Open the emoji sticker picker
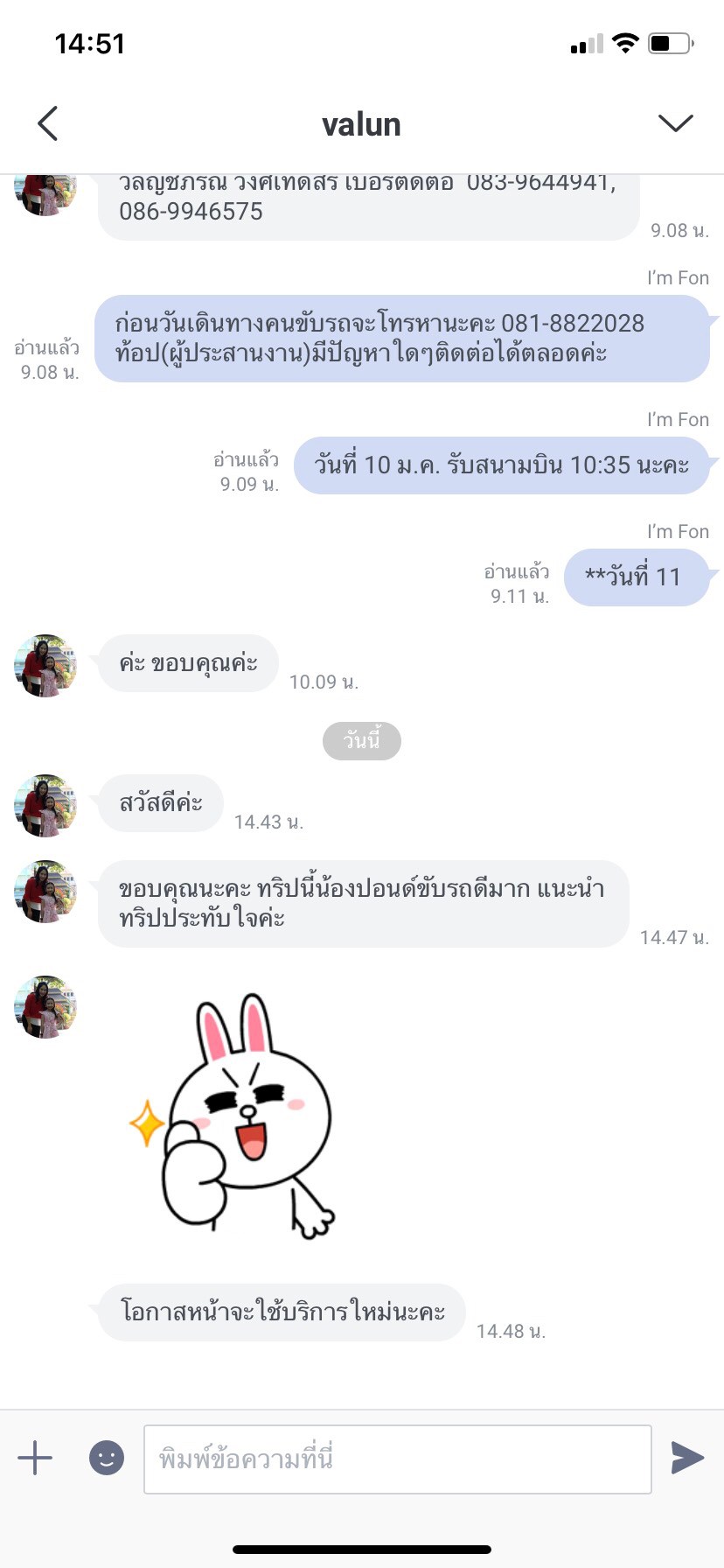Image resolution: width=724 pixels, height=1568 pixels. point(107,1459)
